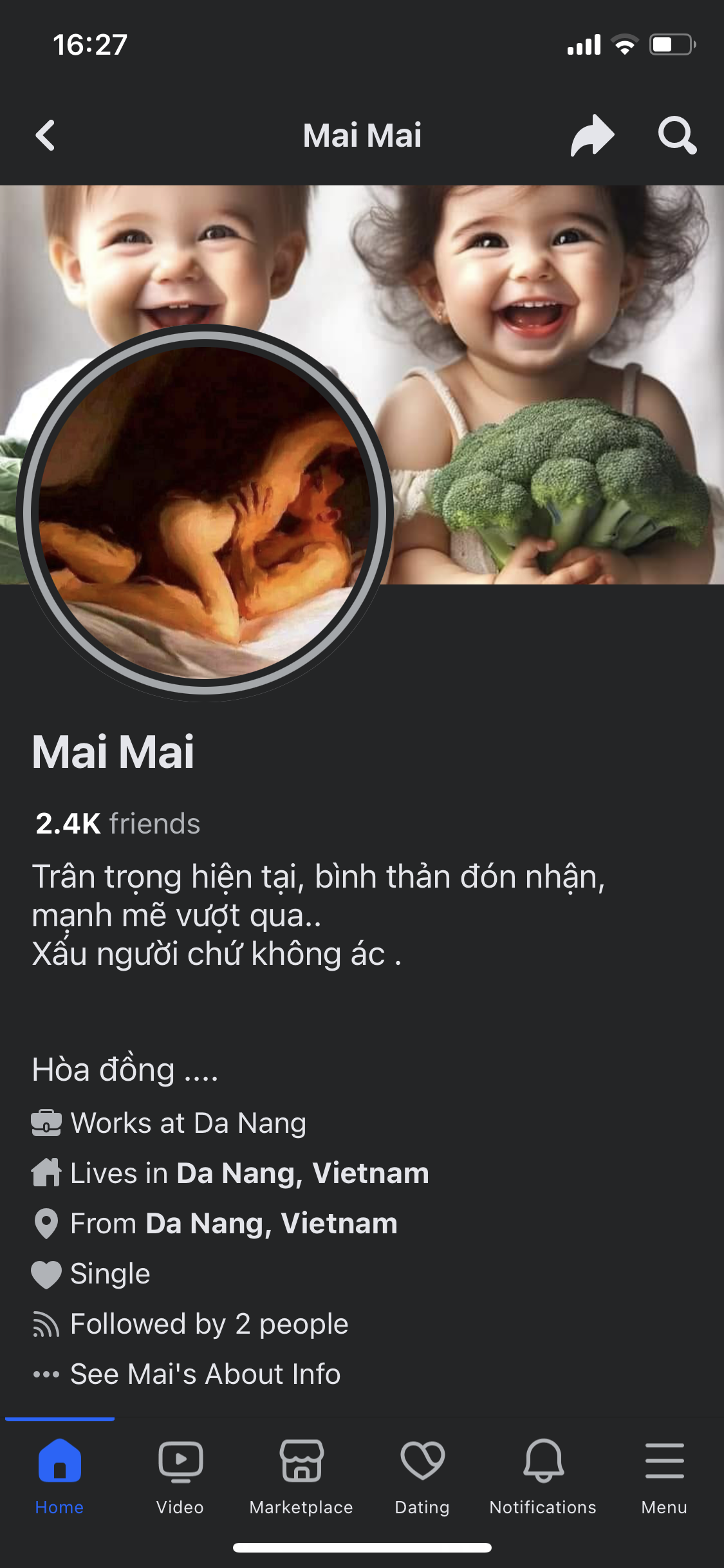Open the Notifications tab
The image size is (724, 1568).
(x=543, y=1474)
